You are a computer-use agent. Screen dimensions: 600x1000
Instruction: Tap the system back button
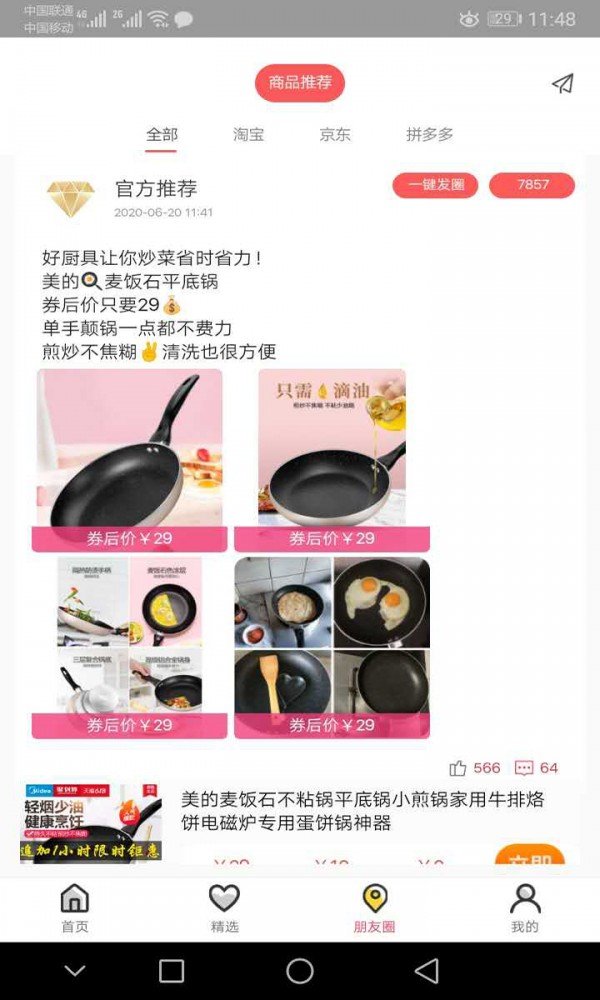[x=427, y=970]
